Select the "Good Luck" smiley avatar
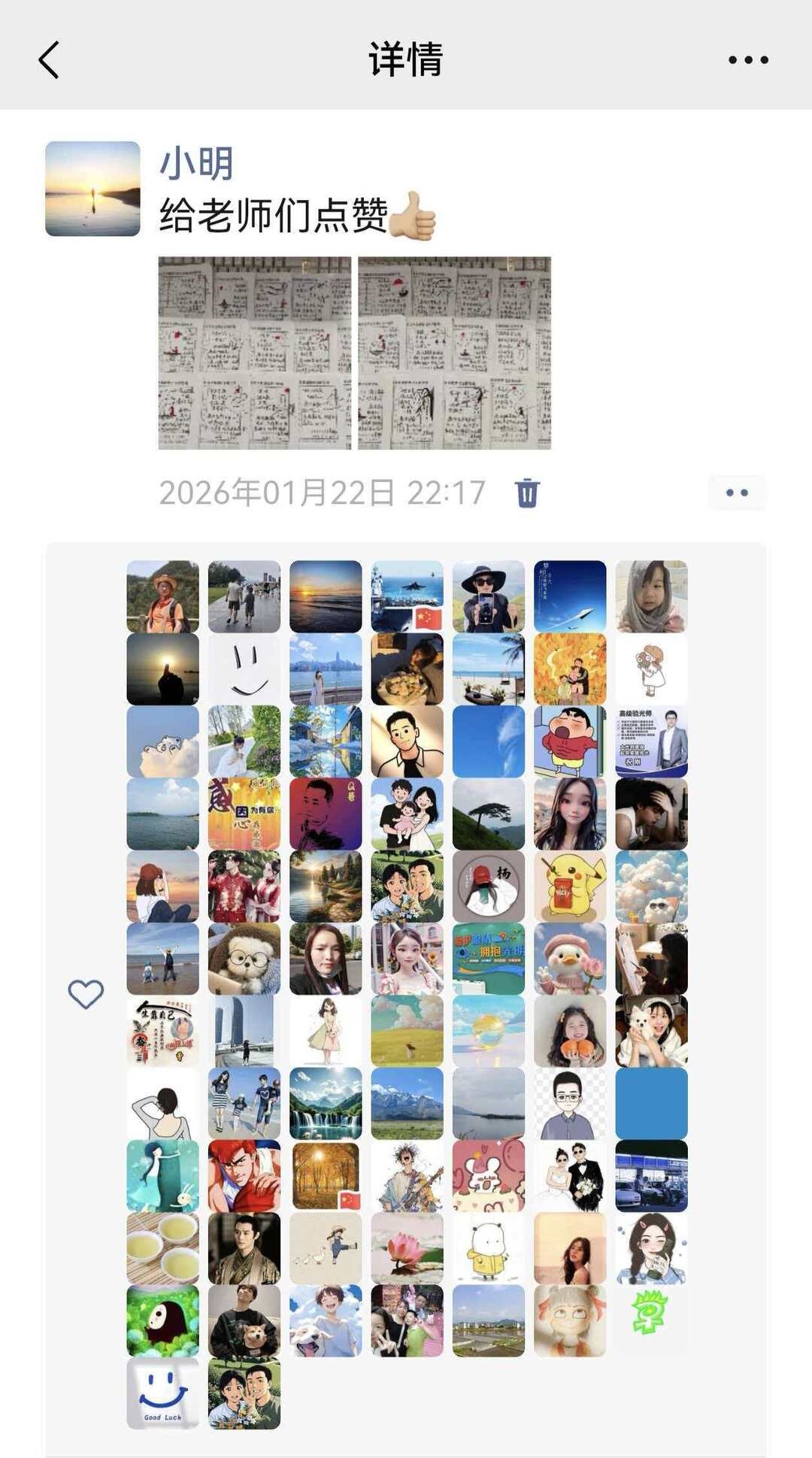 coord(162,1393)
